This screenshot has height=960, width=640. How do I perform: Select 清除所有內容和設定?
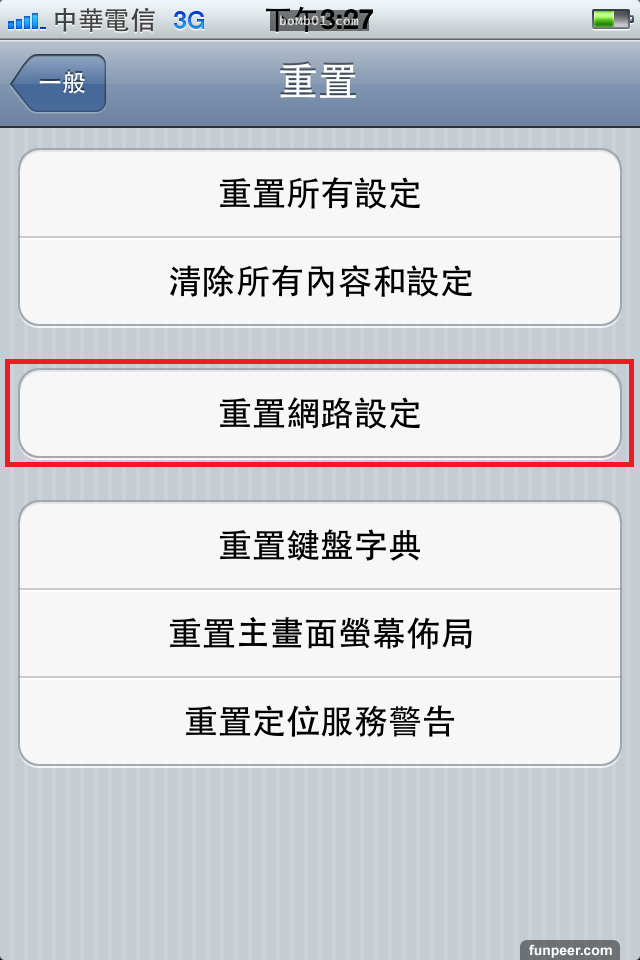point(320,282)
